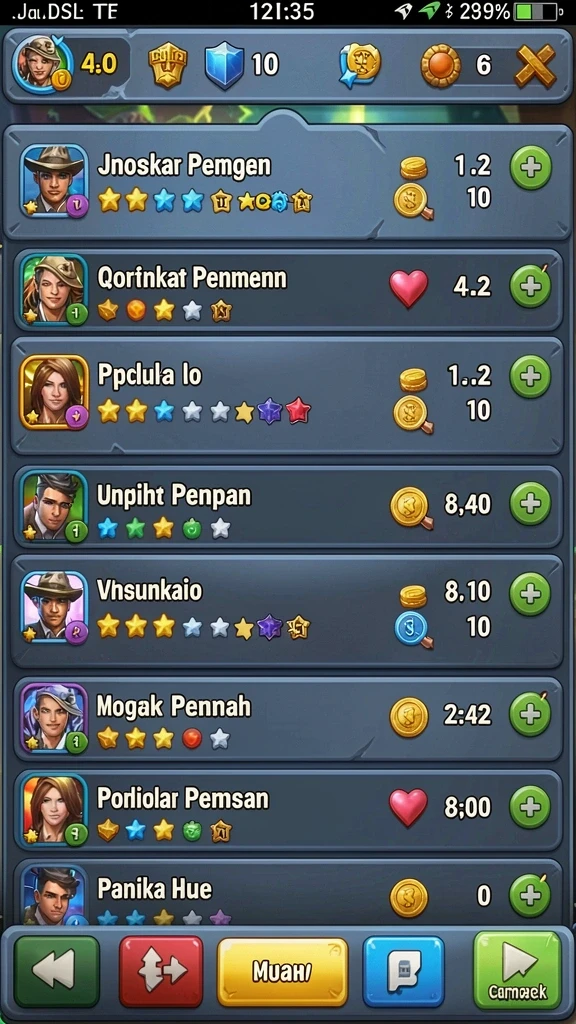Tap the plus button for Porliolar Pemsan

(530, 807)
